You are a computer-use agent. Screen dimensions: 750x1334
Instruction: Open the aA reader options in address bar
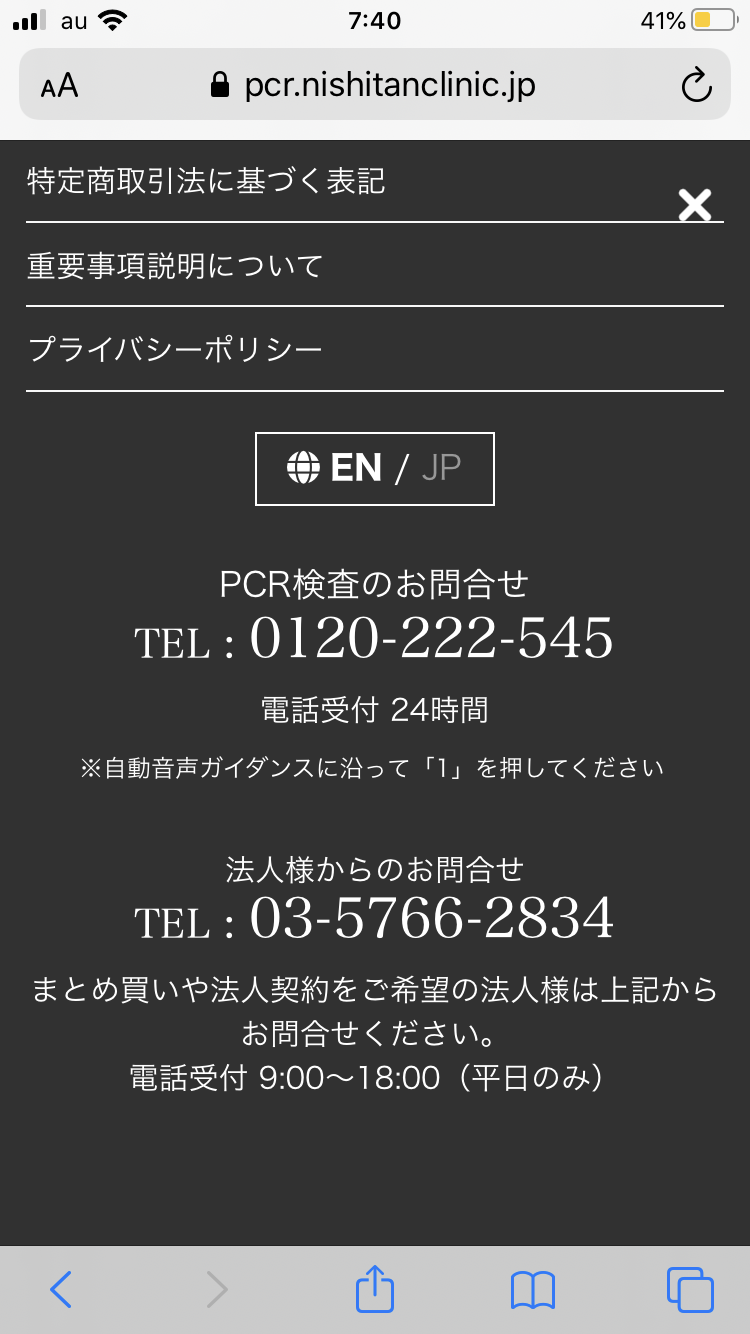tap(60, 86)
